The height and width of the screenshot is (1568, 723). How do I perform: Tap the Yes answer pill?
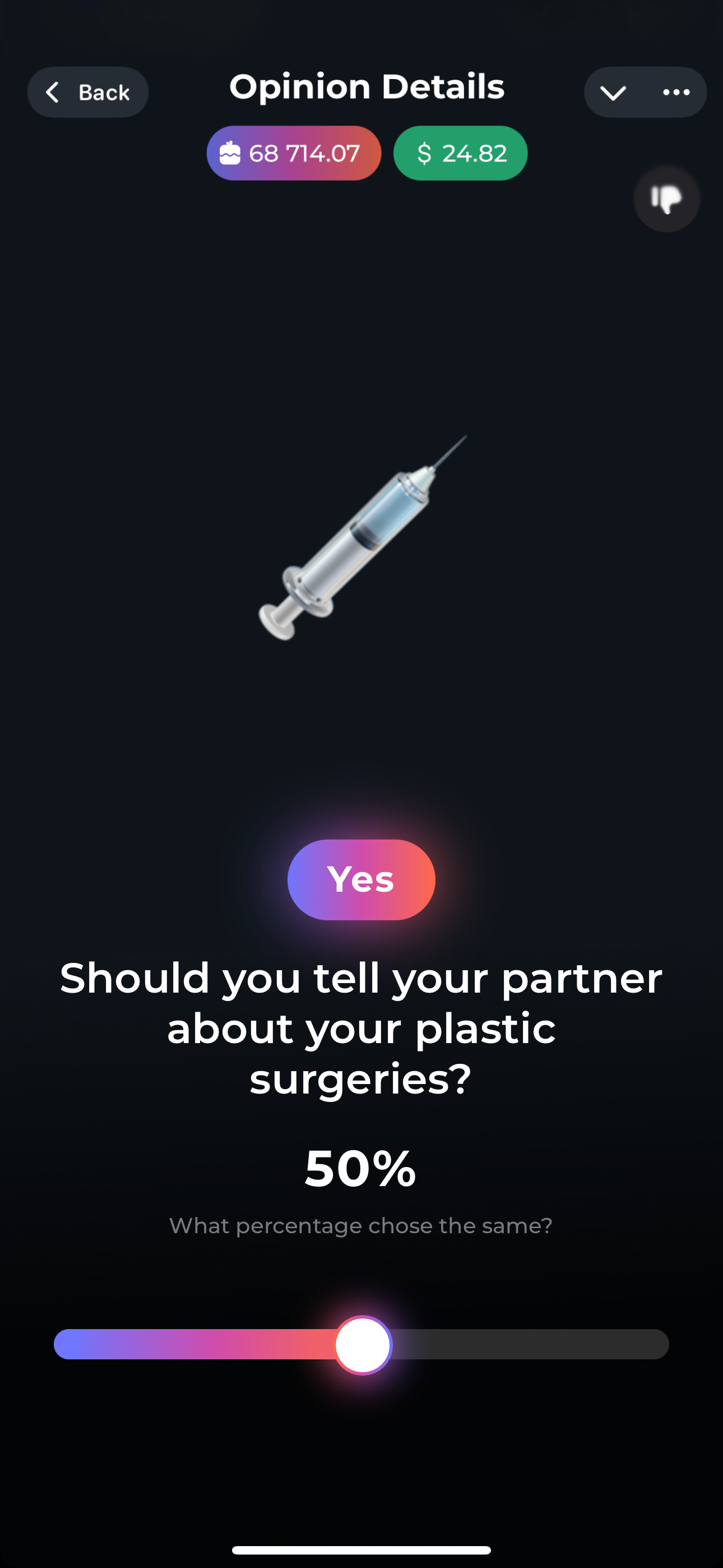click(361, 879)
